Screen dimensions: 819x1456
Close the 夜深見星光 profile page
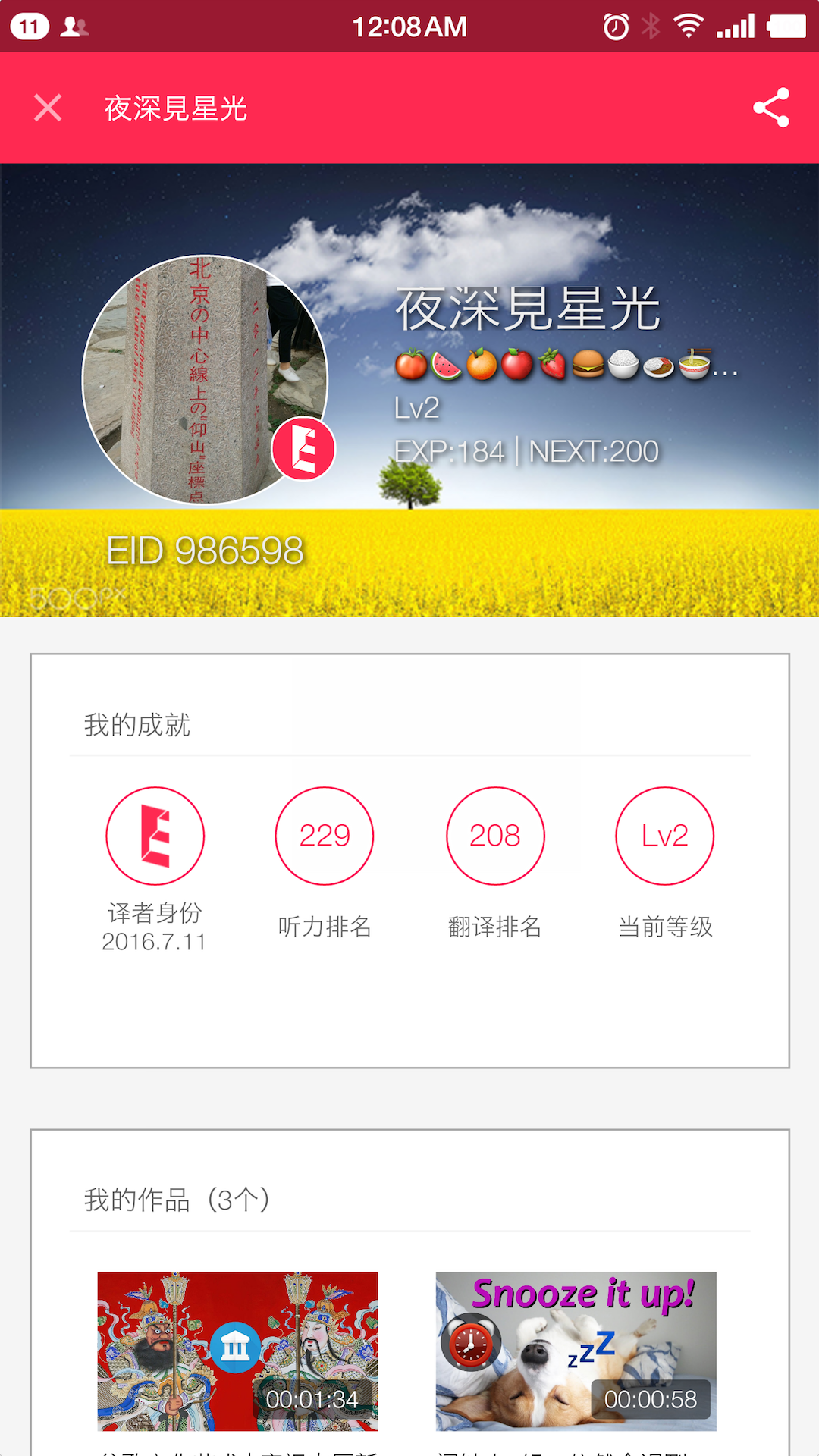[x=48, y=108]
